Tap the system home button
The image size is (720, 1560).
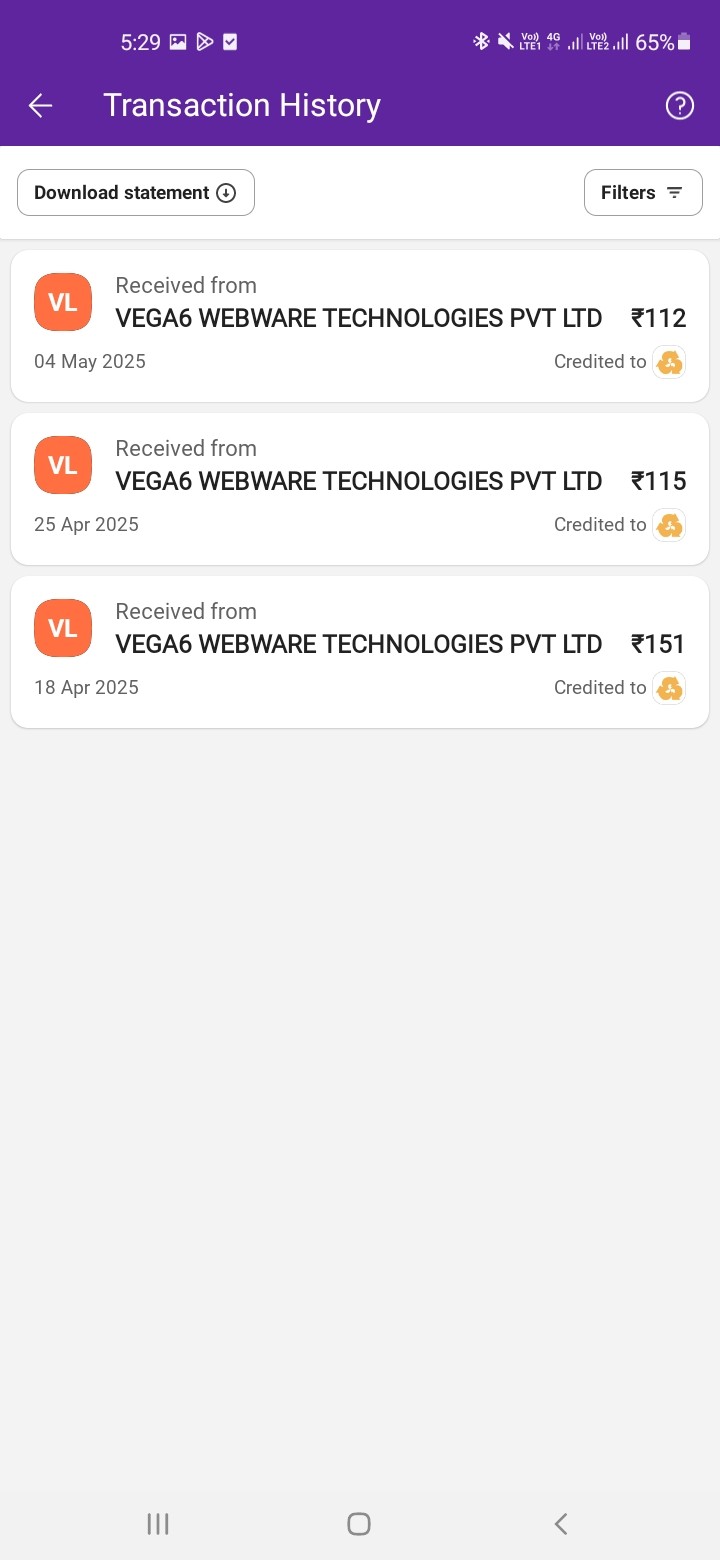click(359, 1524)
